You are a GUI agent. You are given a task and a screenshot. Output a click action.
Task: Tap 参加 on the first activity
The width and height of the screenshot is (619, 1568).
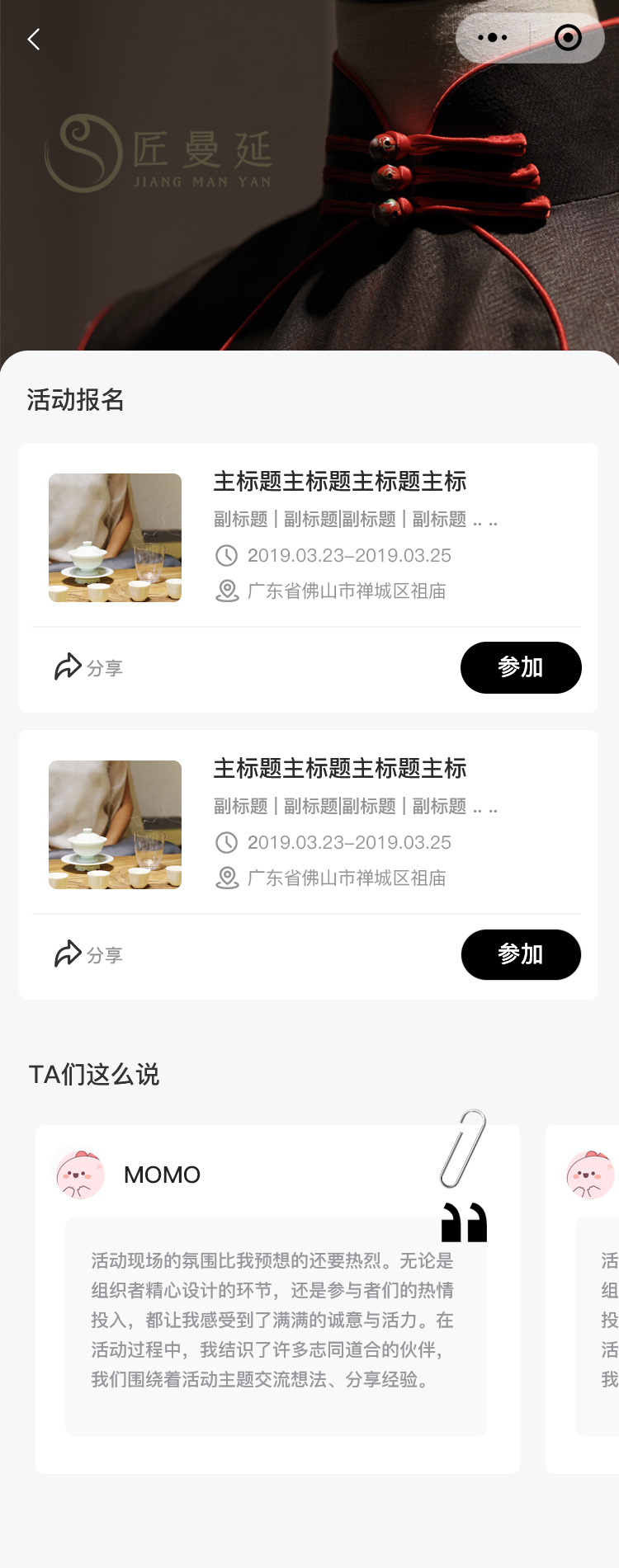click(x=520, y=667)
